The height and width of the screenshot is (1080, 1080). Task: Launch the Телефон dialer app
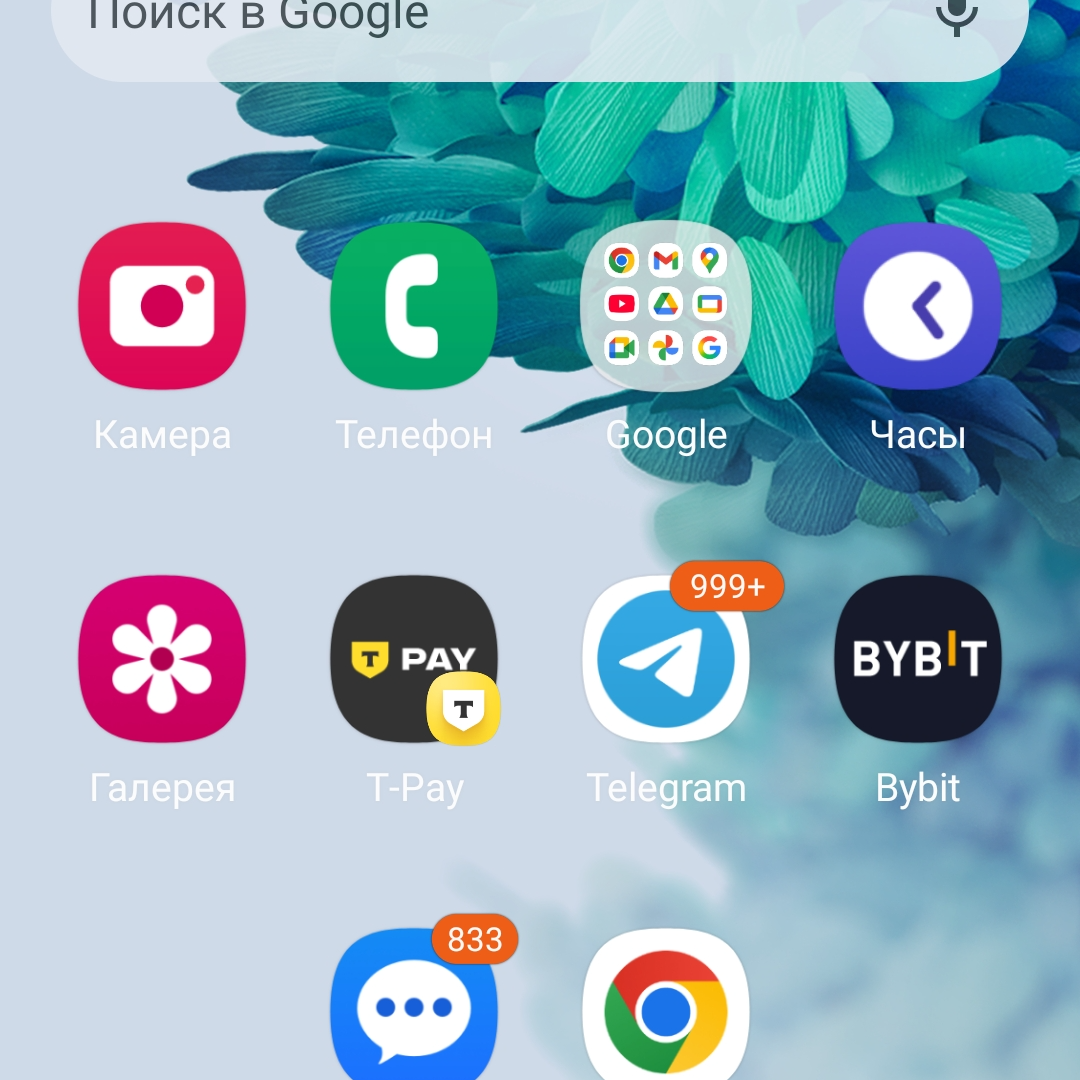point(414,306)
